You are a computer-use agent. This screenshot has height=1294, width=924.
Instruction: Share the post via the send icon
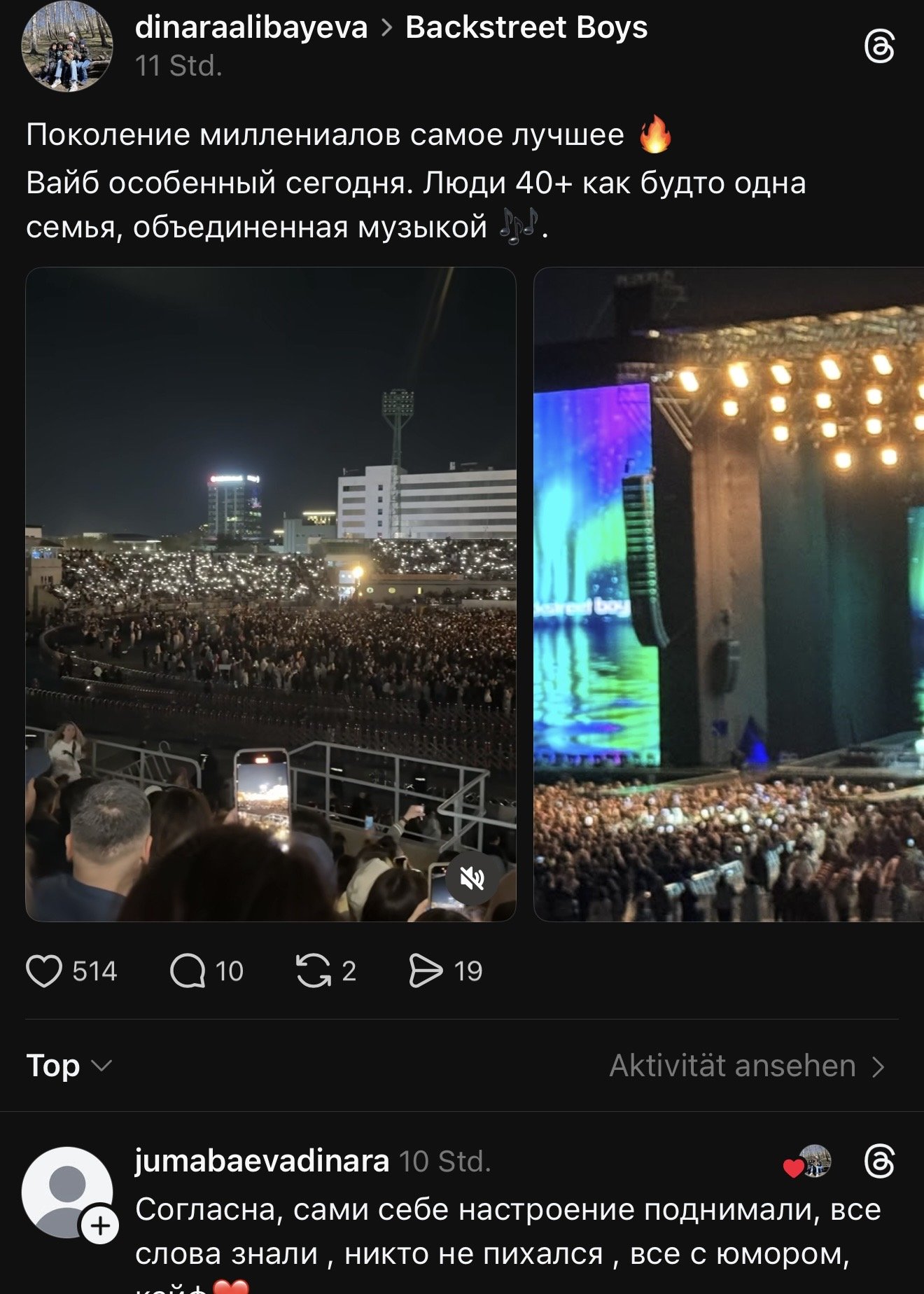[426, 971]
